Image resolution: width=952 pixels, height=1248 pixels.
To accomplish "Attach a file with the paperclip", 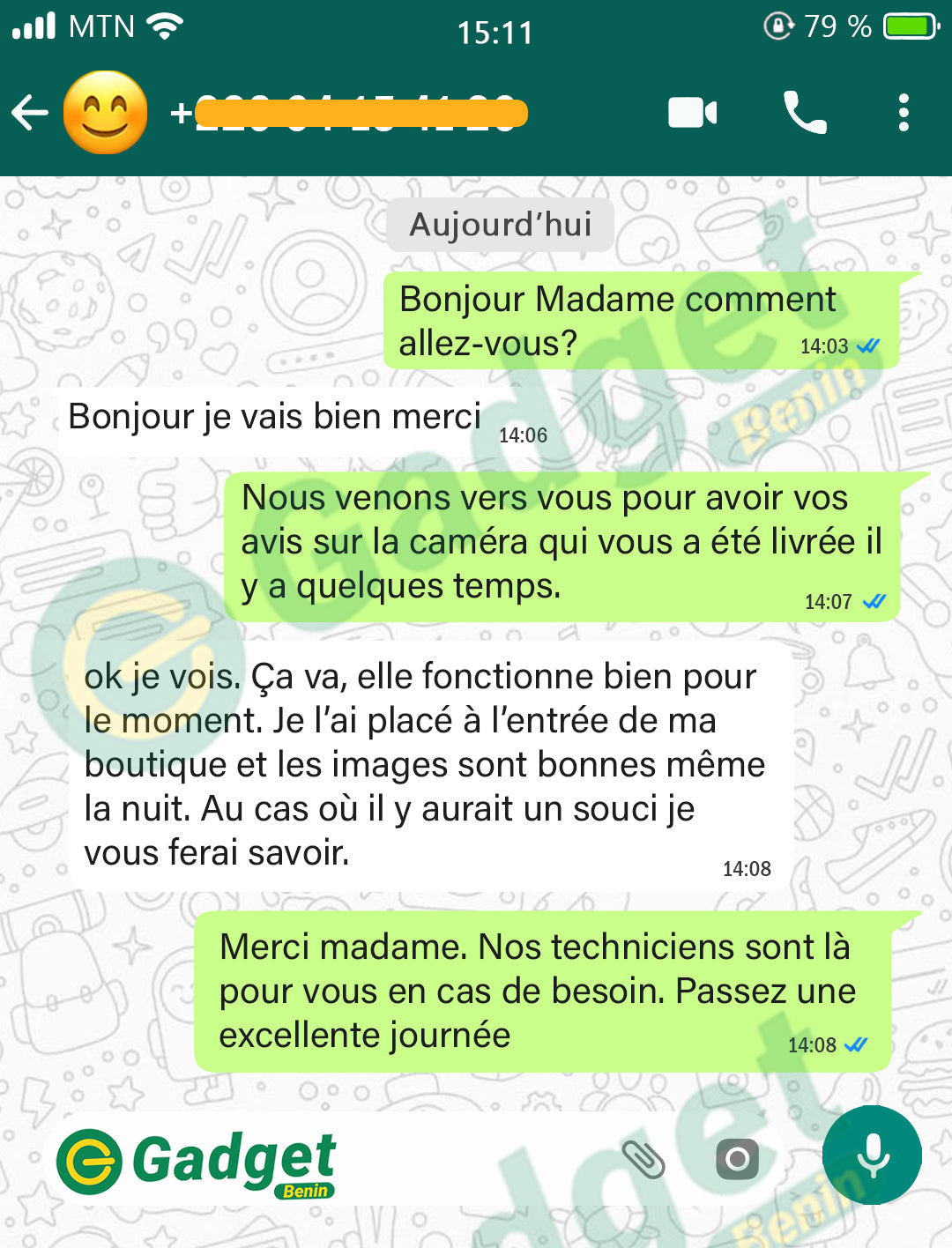I will click(x=643, y=1159).
